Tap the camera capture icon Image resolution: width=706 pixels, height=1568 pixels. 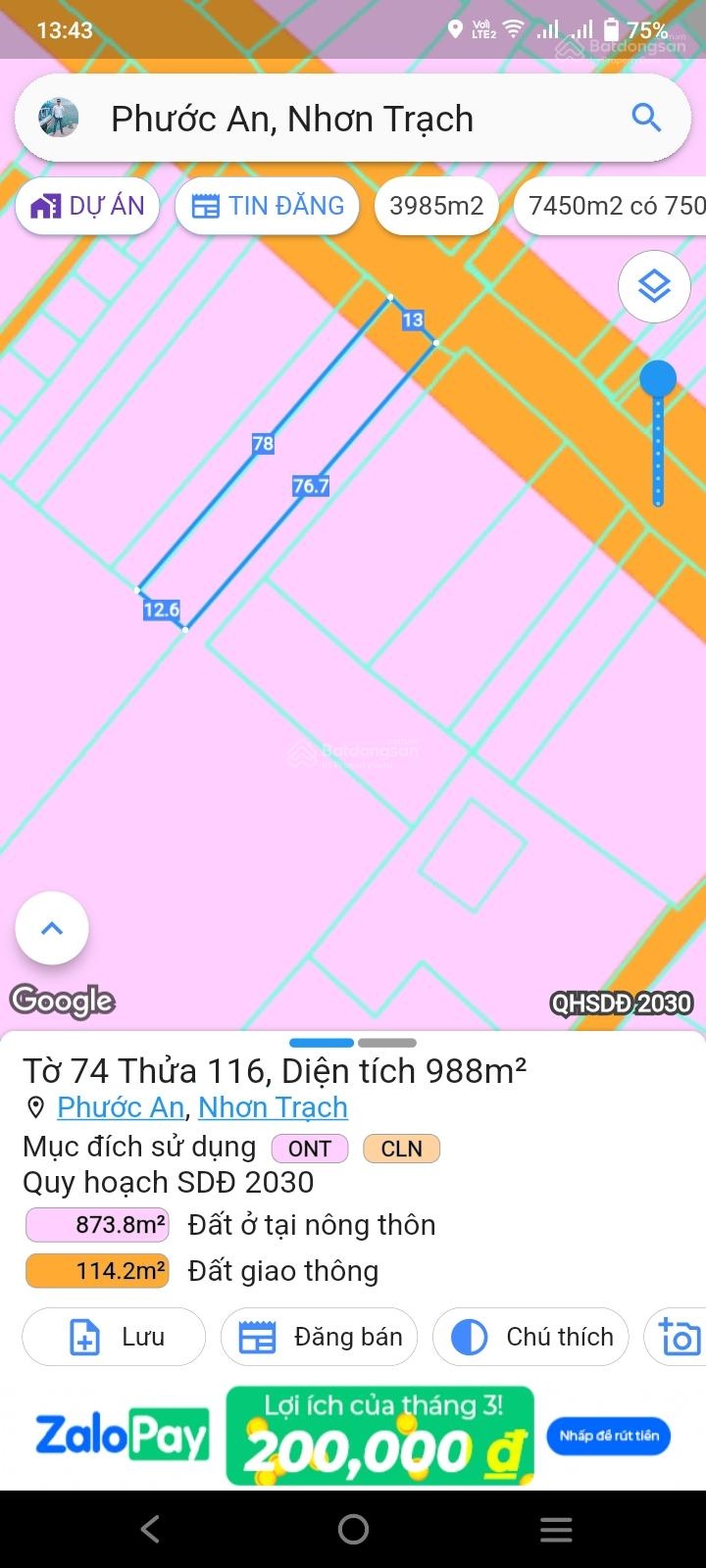click(681, 1336)
